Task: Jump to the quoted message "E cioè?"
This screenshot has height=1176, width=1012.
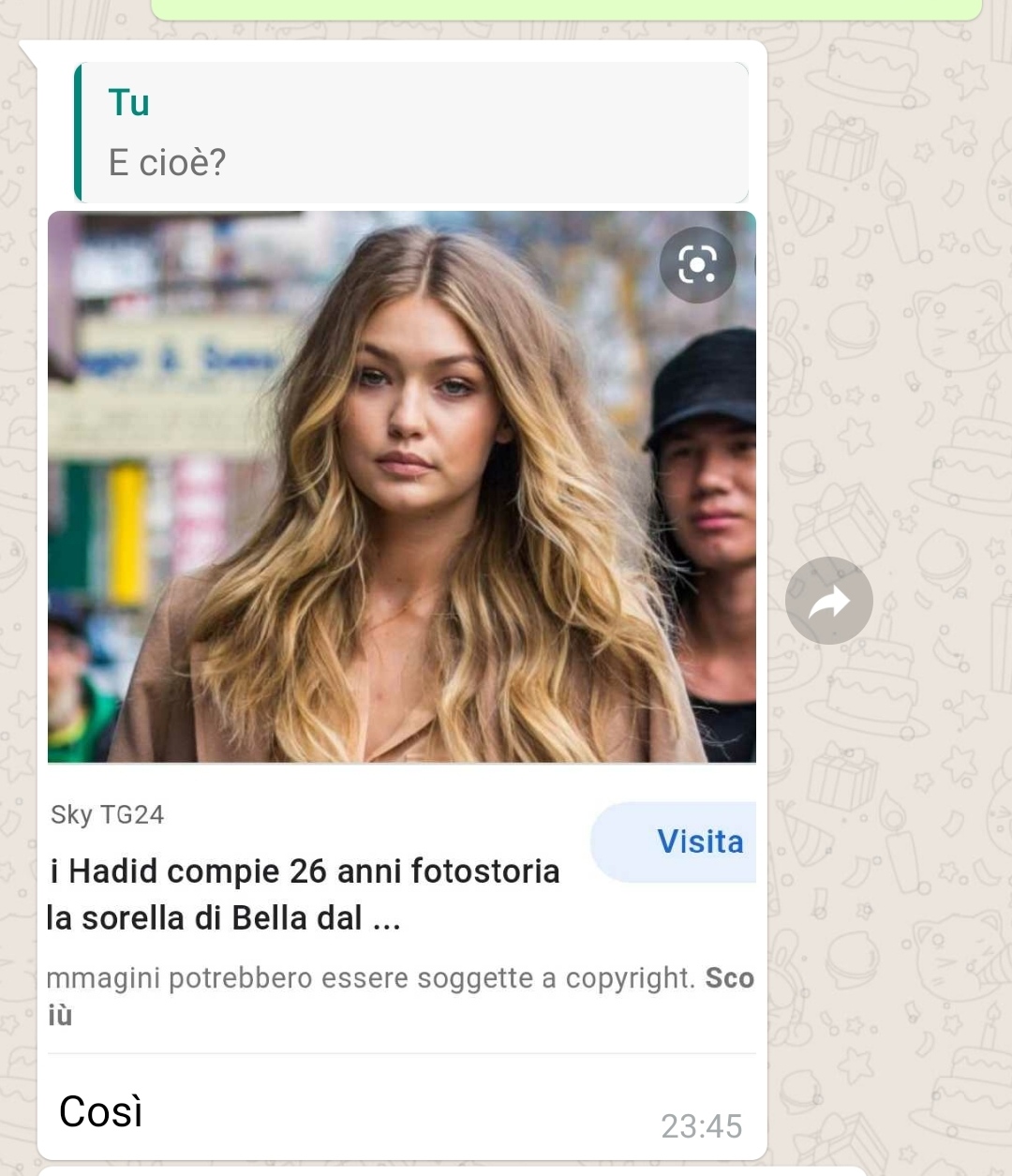Action: point(410,133)
